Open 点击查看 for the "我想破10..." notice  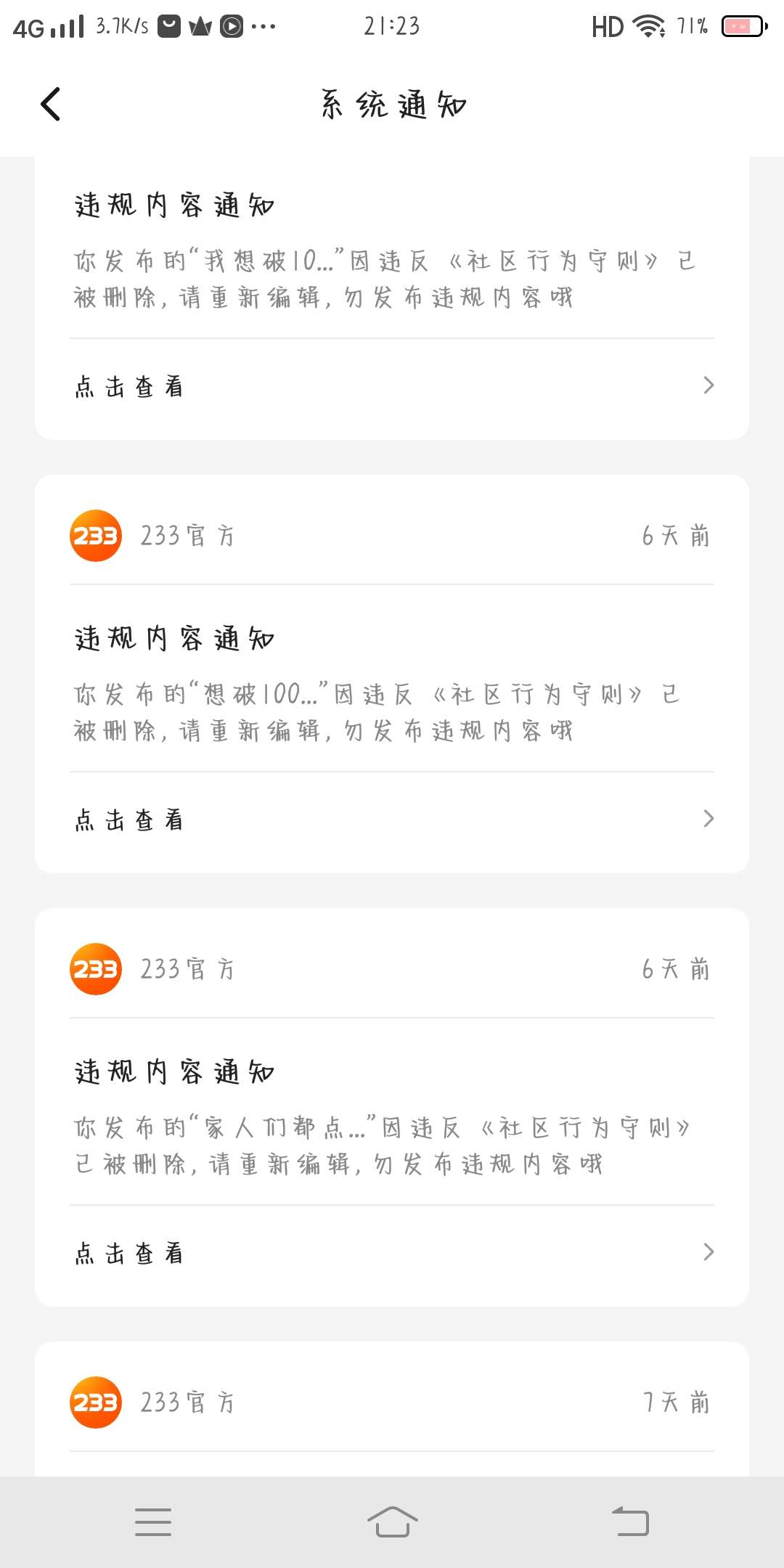click(392, 386)
